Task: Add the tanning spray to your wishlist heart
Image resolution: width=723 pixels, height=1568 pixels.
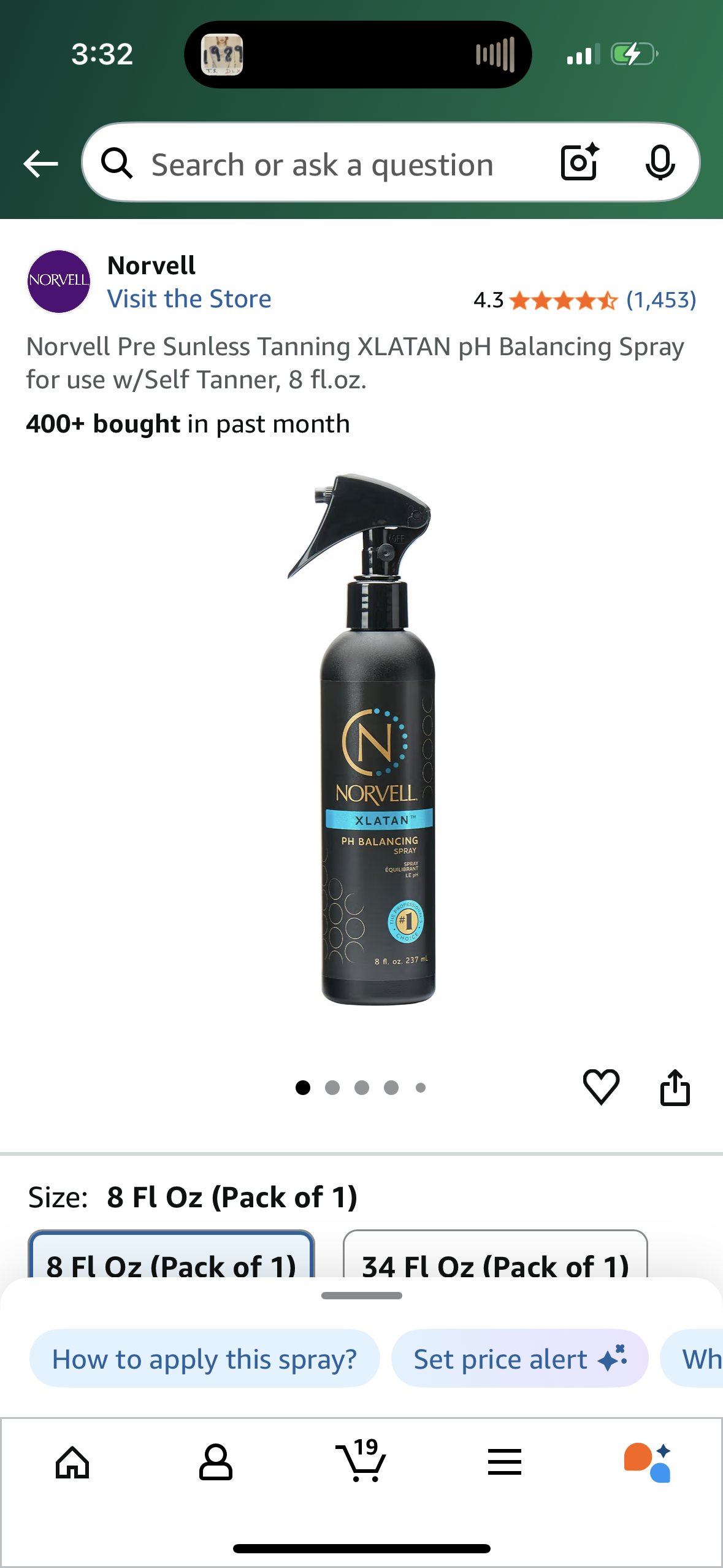Action: pyautogui.click(x=601, y=1086)
